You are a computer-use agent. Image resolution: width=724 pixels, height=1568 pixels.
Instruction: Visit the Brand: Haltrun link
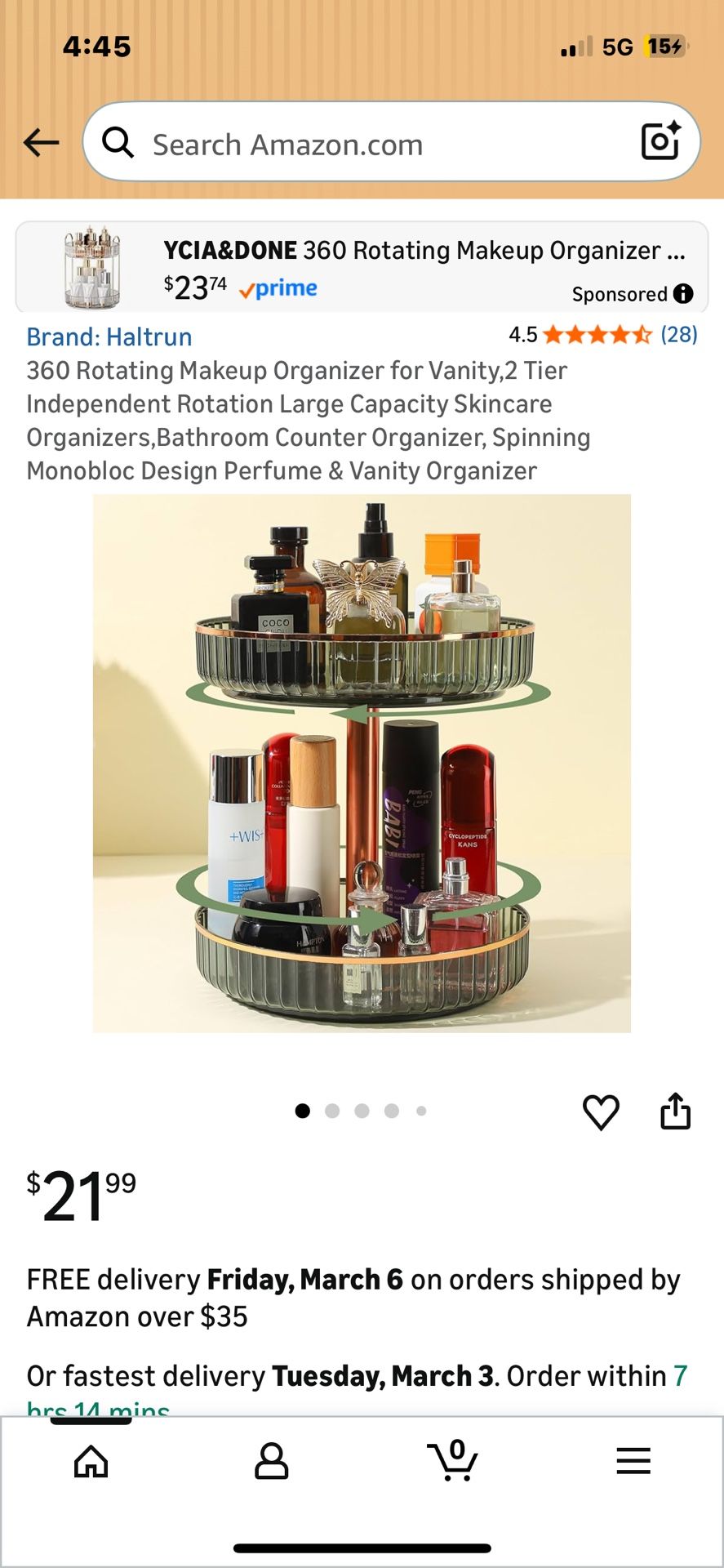tap(109, 336)
